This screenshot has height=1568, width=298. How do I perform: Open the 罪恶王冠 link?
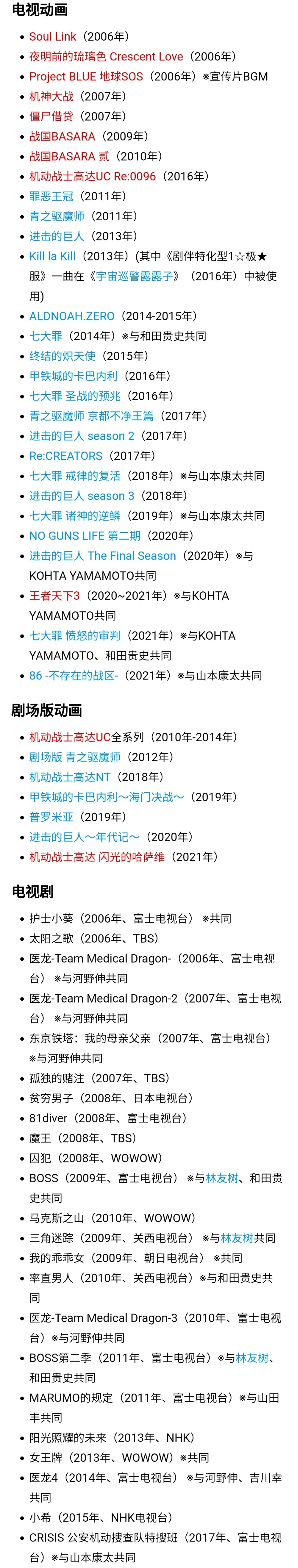pyautogui.click(x=51, y=196)
